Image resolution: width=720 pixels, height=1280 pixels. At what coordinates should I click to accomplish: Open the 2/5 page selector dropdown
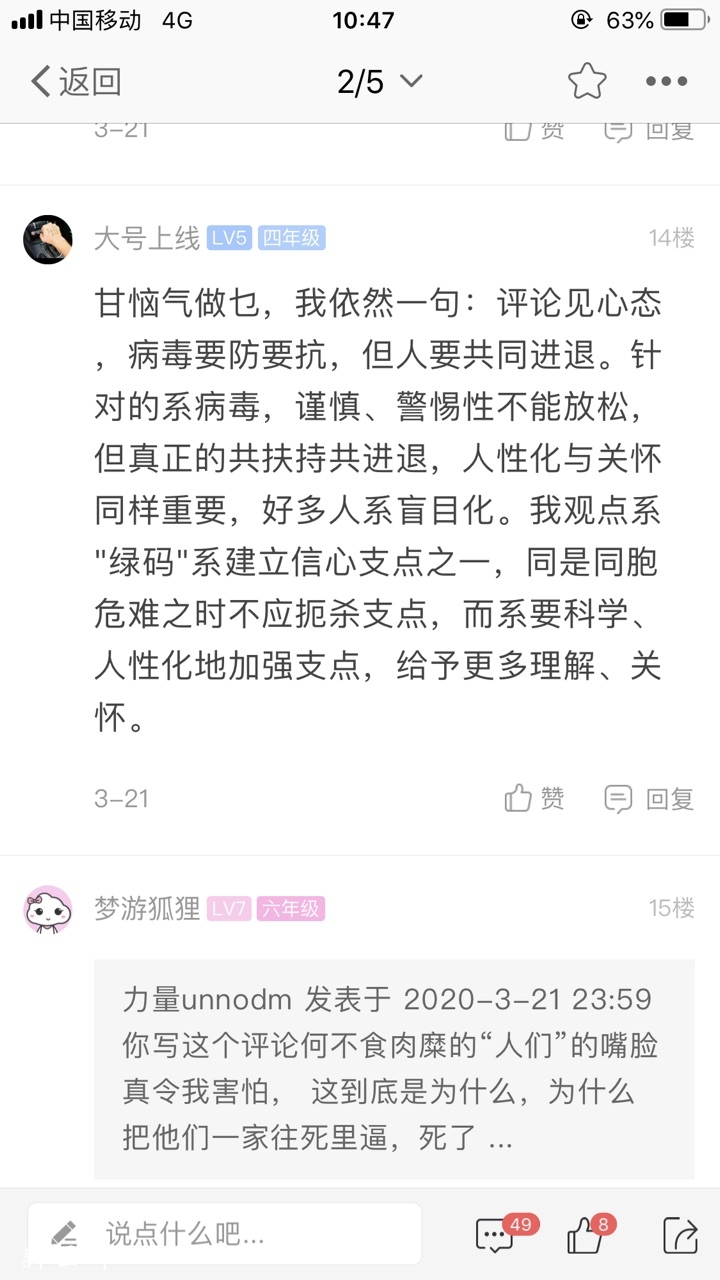tap(379, 82)
